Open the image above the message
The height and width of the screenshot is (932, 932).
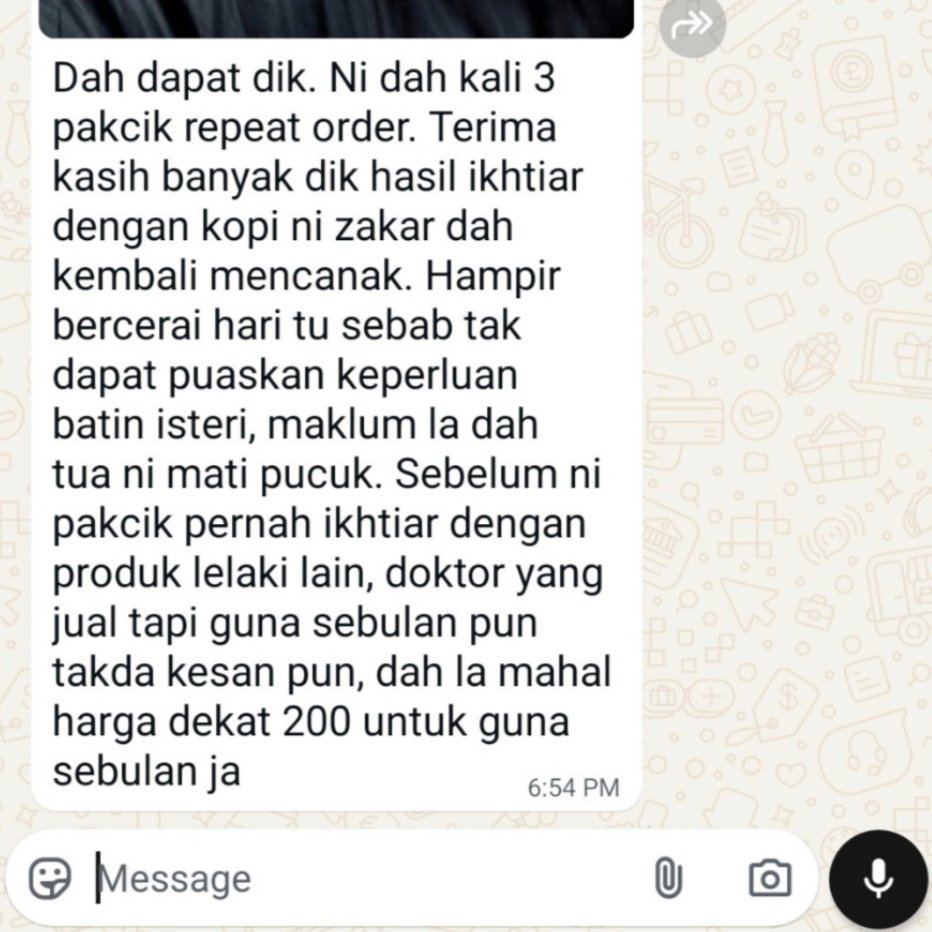point(336,18)
